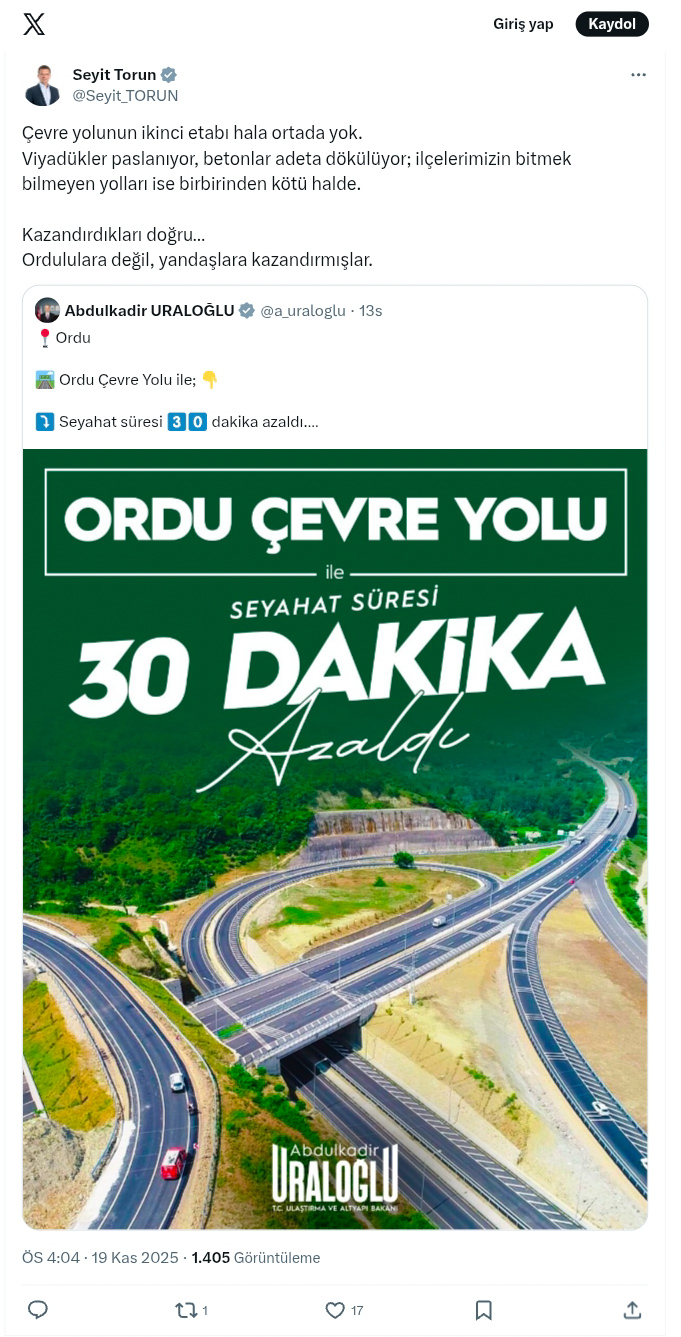This screenshot has height=1337, width=681.
Task: Tap the Kaydol sign-up button
Action: tap(612, 24)
